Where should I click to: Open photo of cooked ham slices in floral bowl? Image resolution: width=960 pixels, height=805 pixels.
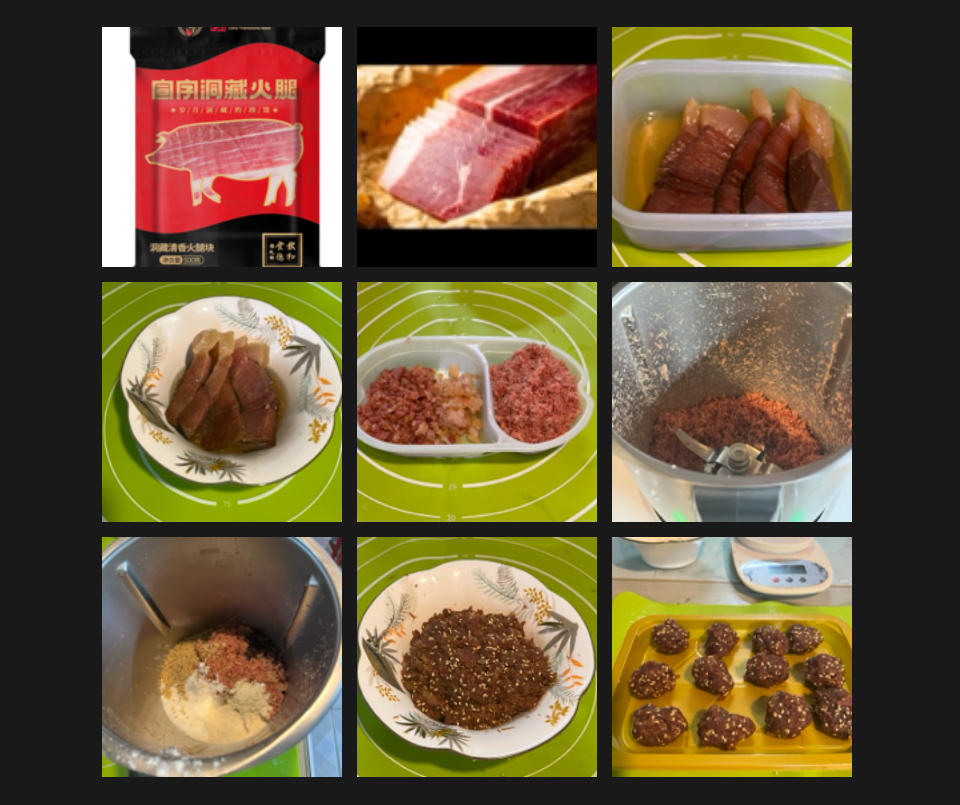click(222, 402)
